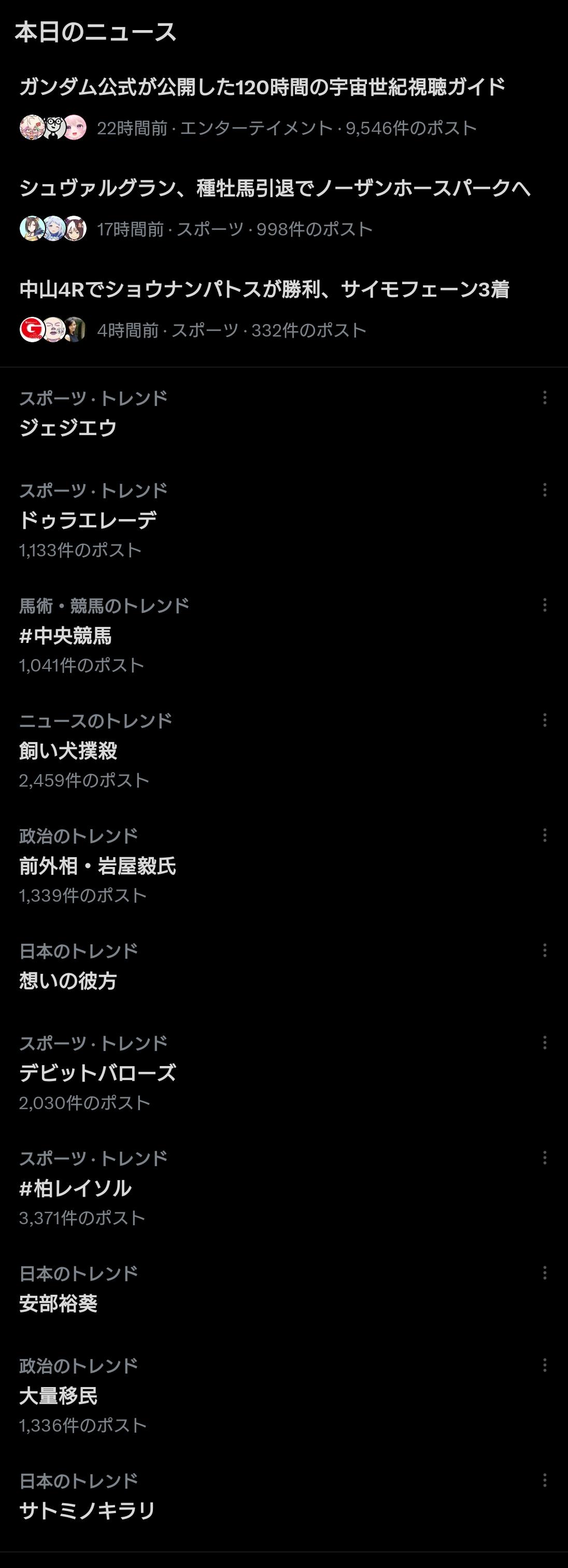The height and width of the screenshot is (1568, 568).
Task: Open the シュヴァルグラン retirement news story
Action: coord(274,189)
